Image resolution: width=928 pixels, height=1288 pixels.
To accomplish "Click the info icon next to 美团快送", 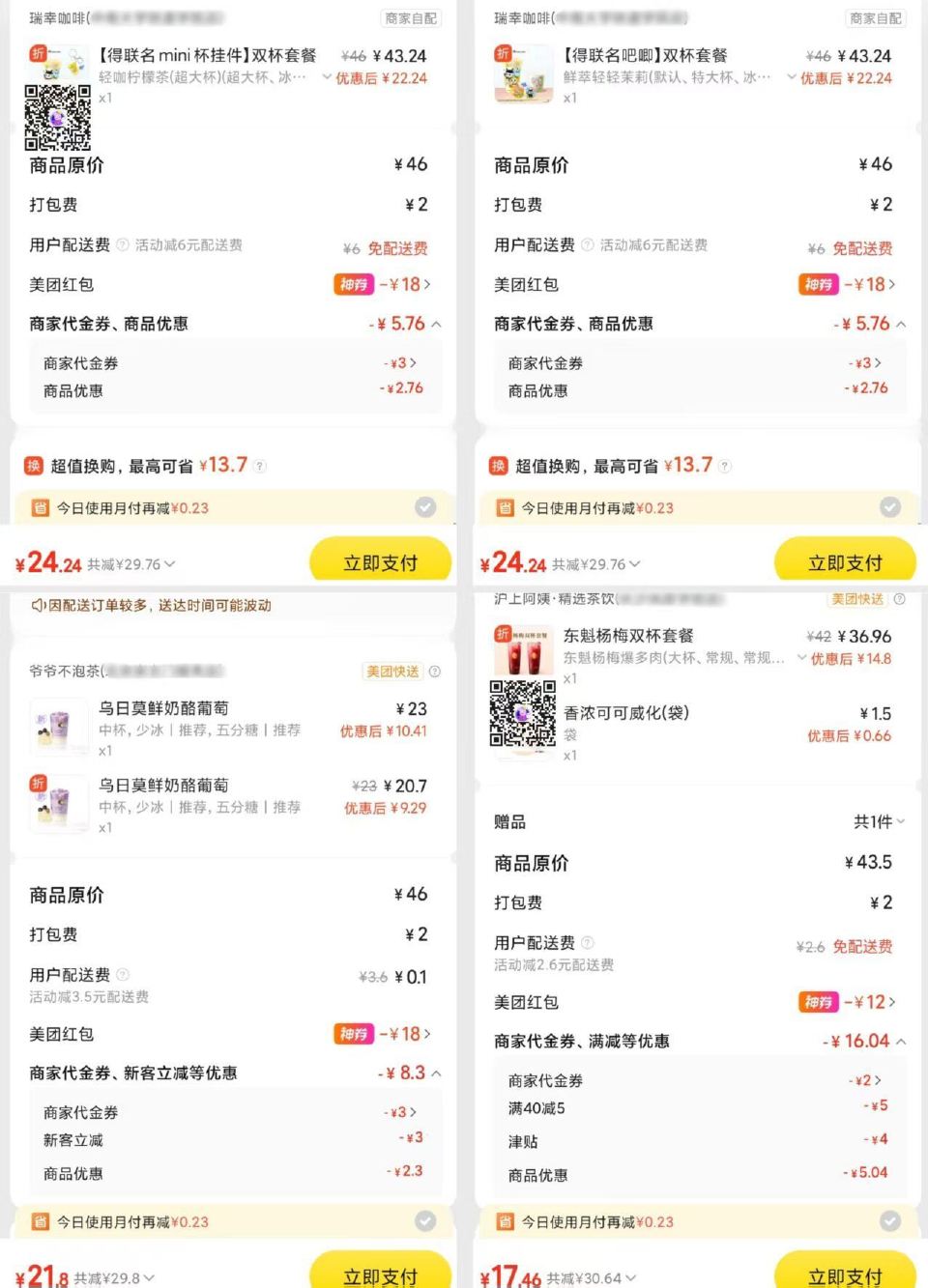I will click(434, 672).
